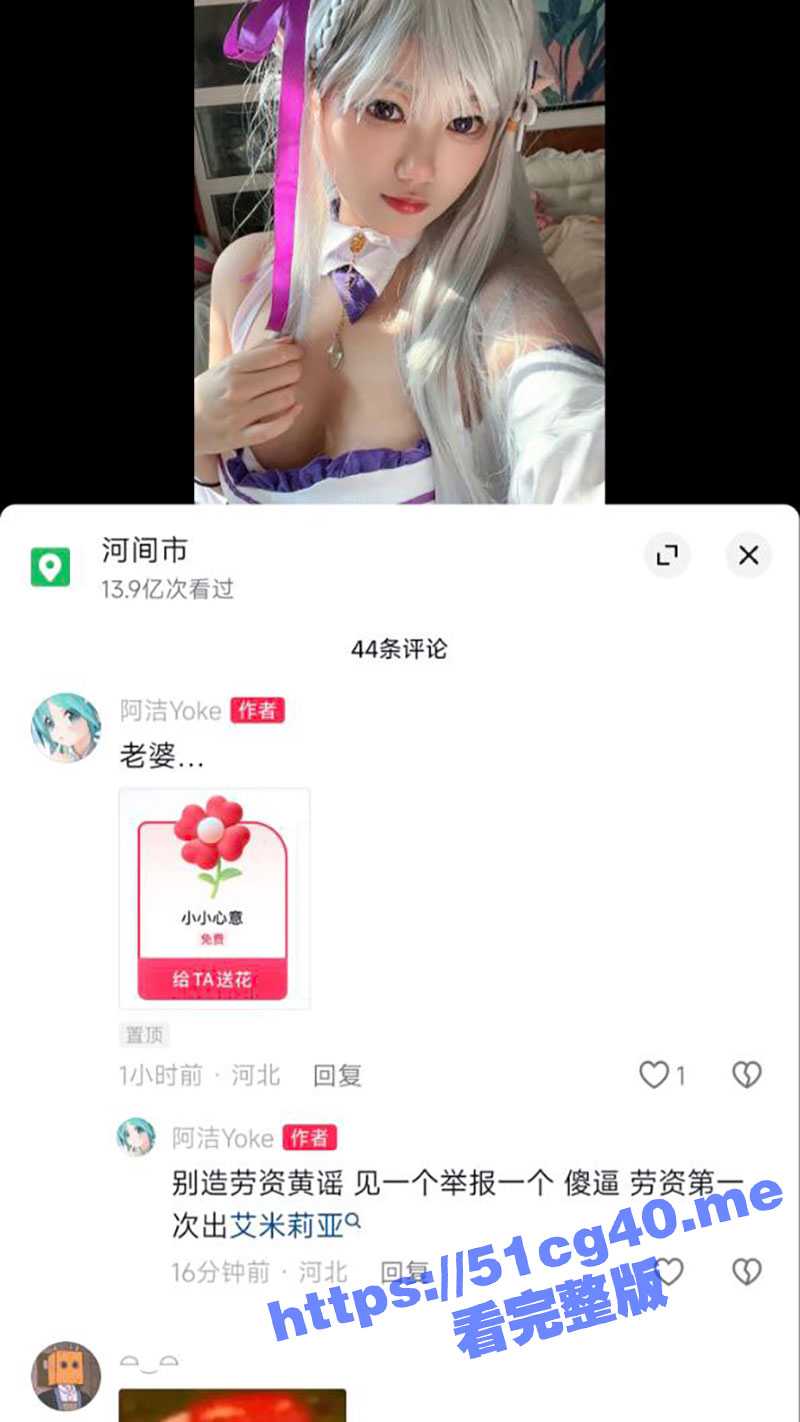Screen dimensions: 800x1422
Task: Reply to the pinned 老婆… comment
Action: pos(337,1076)
